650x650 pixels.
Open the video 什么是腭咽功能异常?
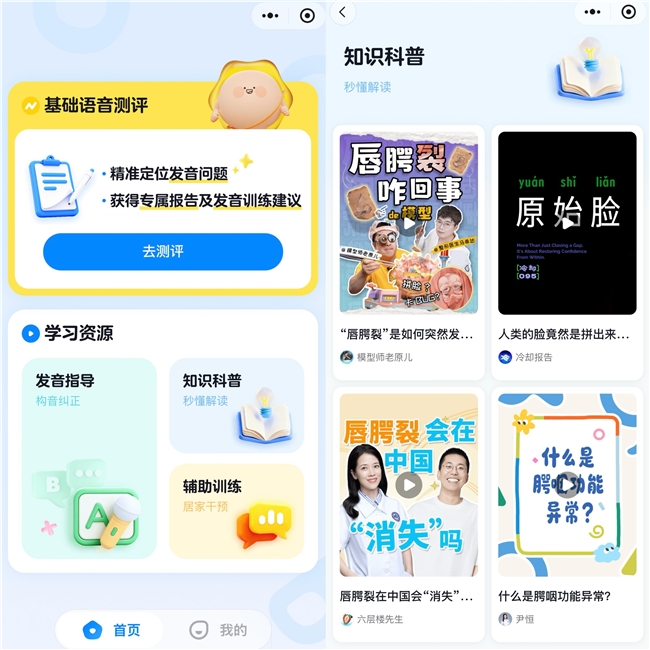point(567,485)
